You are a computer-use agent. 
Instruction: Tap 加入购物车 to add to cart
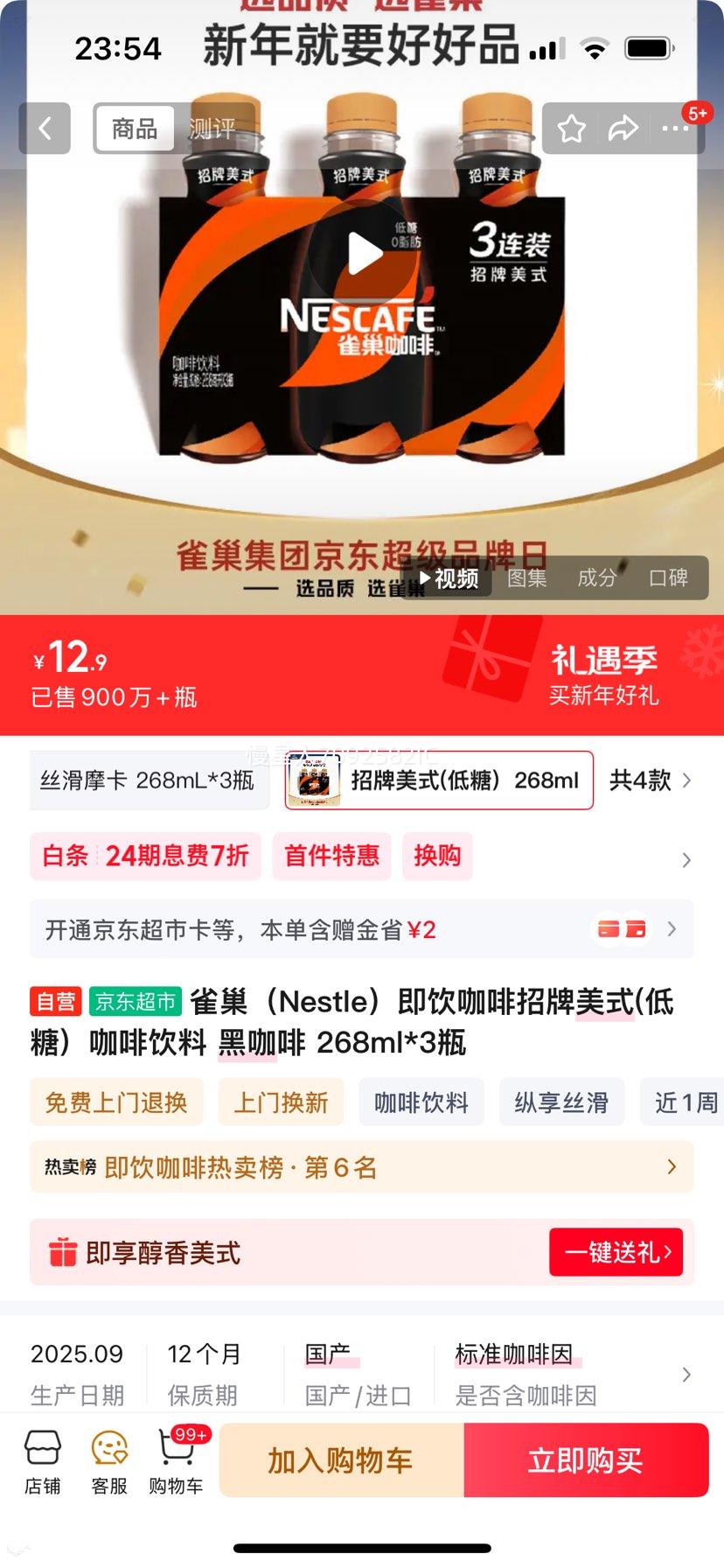click(344, 1459)
